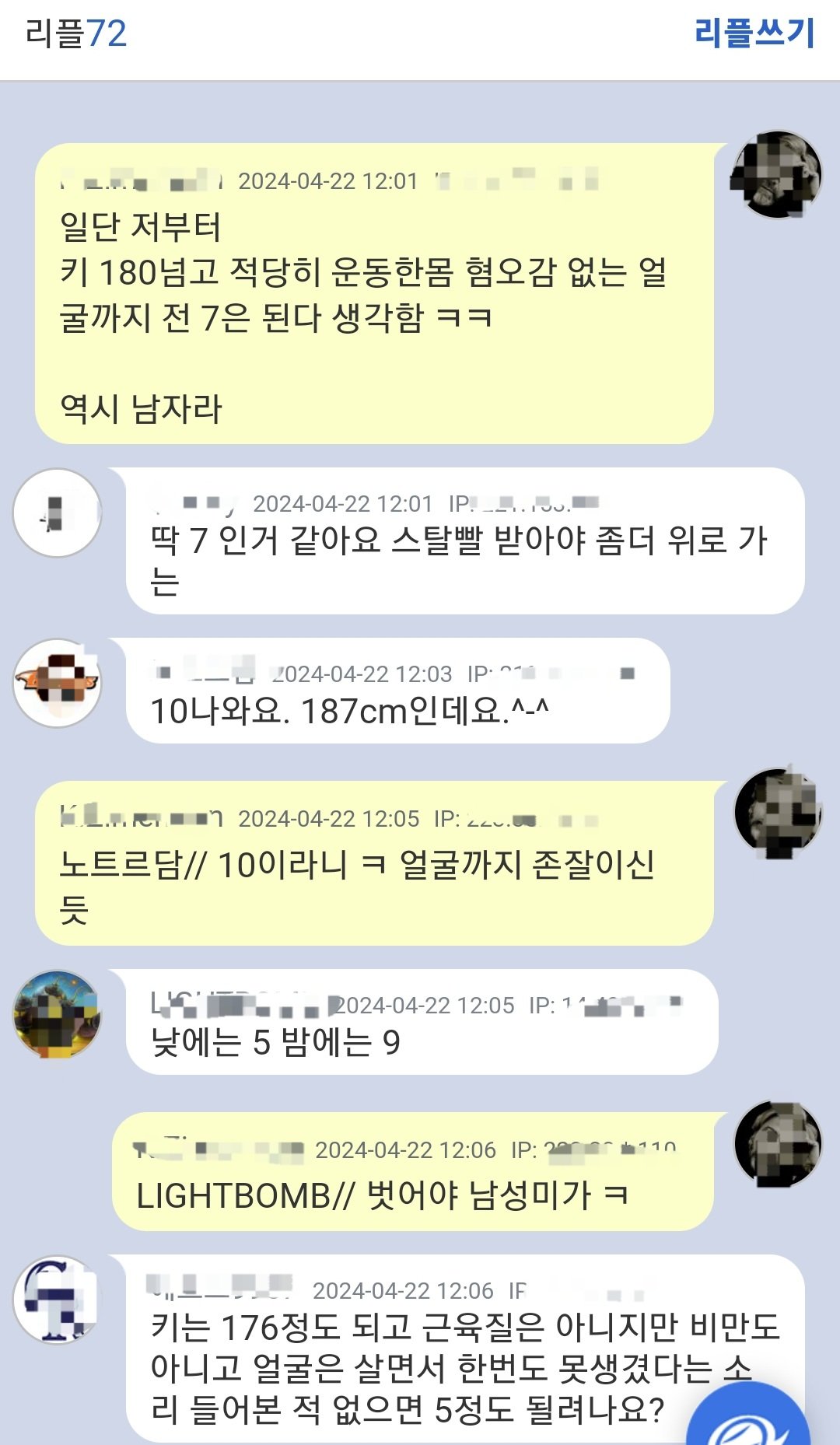Select the '낮에는 5 밤에는 9' comment bubble

420,1023
